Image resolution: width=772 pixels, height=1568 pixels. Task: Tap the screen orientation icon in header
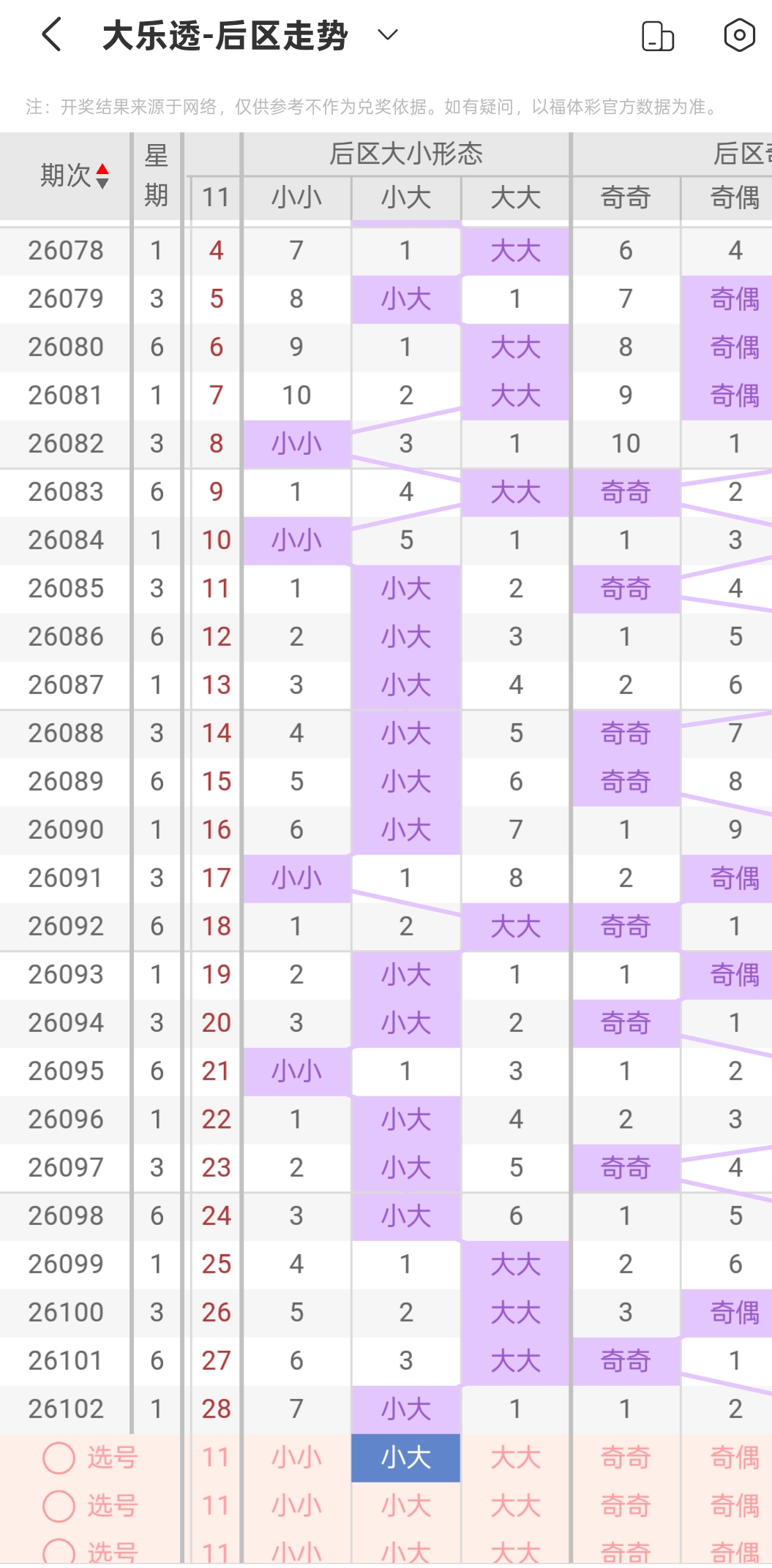[657, 36]
